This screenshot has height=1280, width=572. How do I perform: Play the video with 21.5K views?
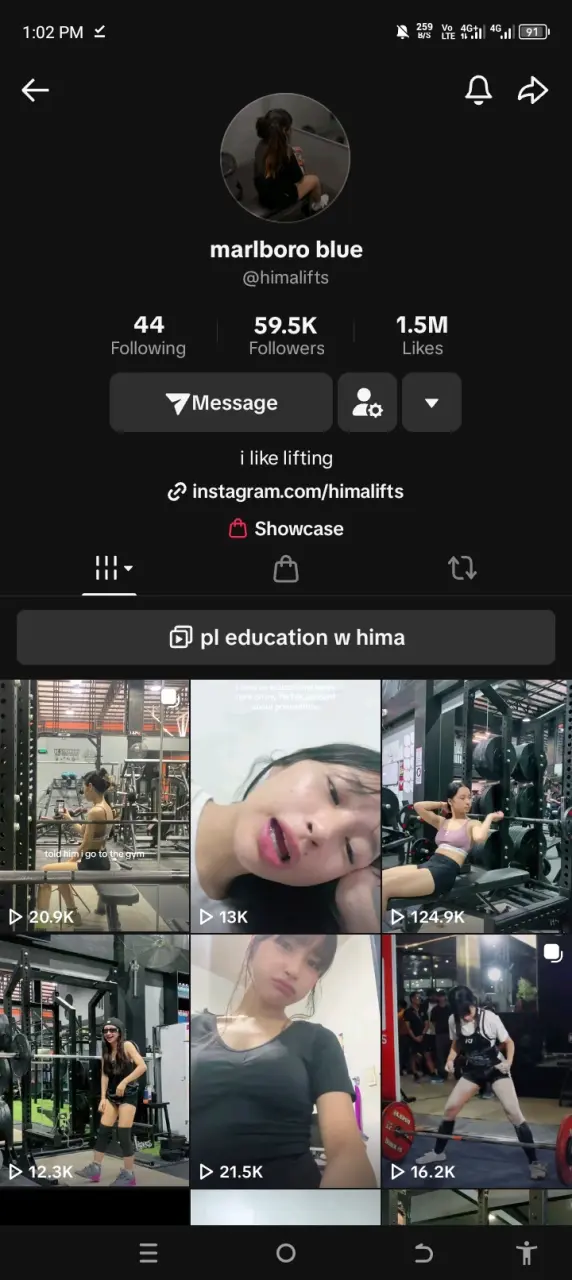285,1061
